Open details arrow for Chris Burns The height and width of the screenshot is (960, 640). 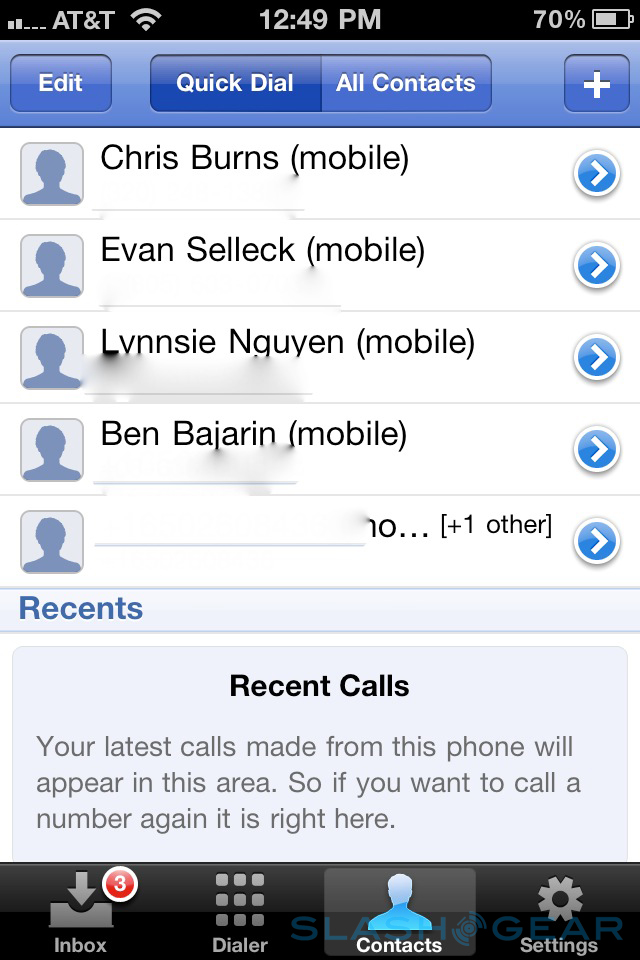pos(596,175)
